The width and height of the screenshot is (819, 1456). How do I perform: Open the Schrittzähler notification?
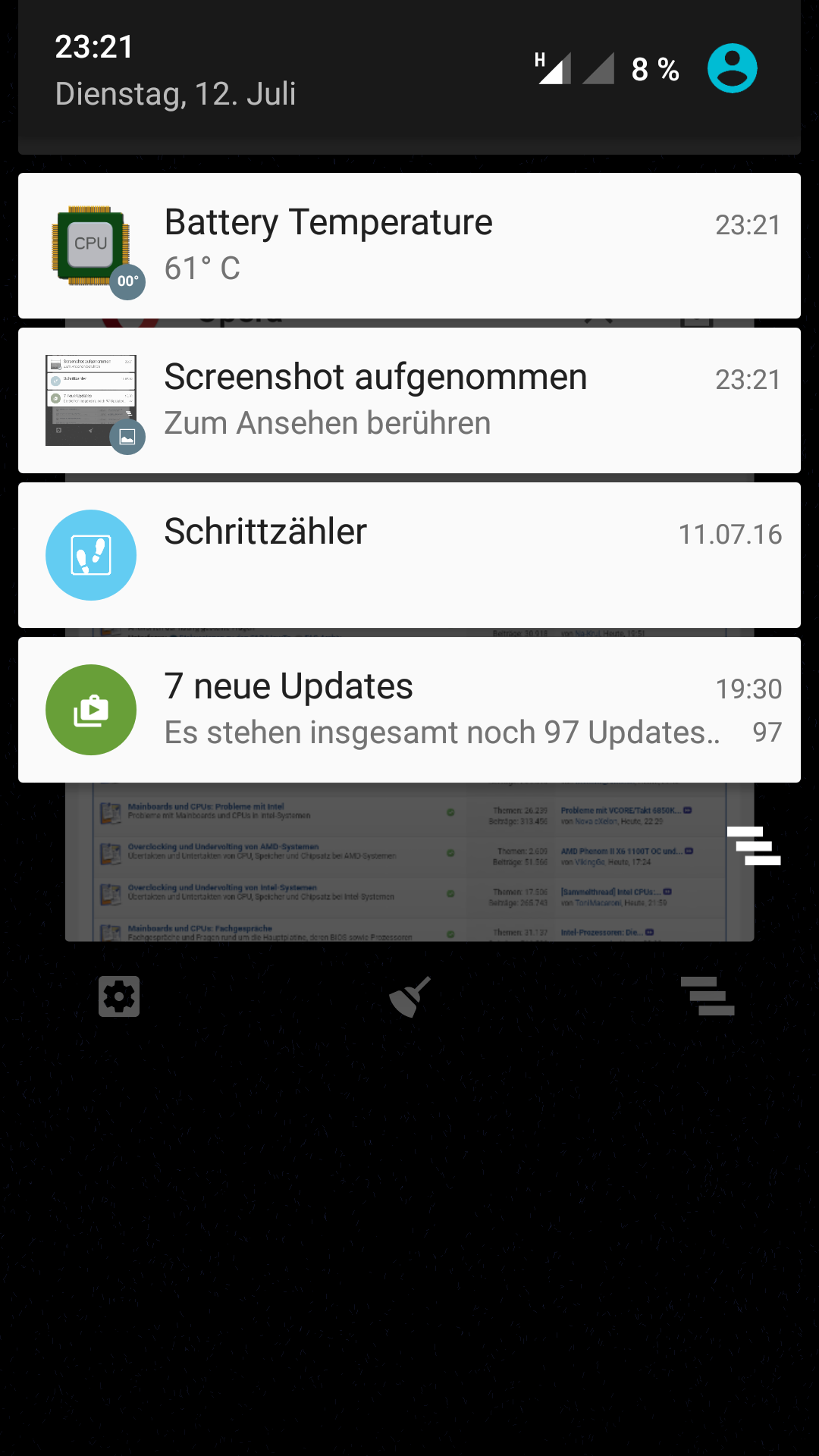(409, 555)
